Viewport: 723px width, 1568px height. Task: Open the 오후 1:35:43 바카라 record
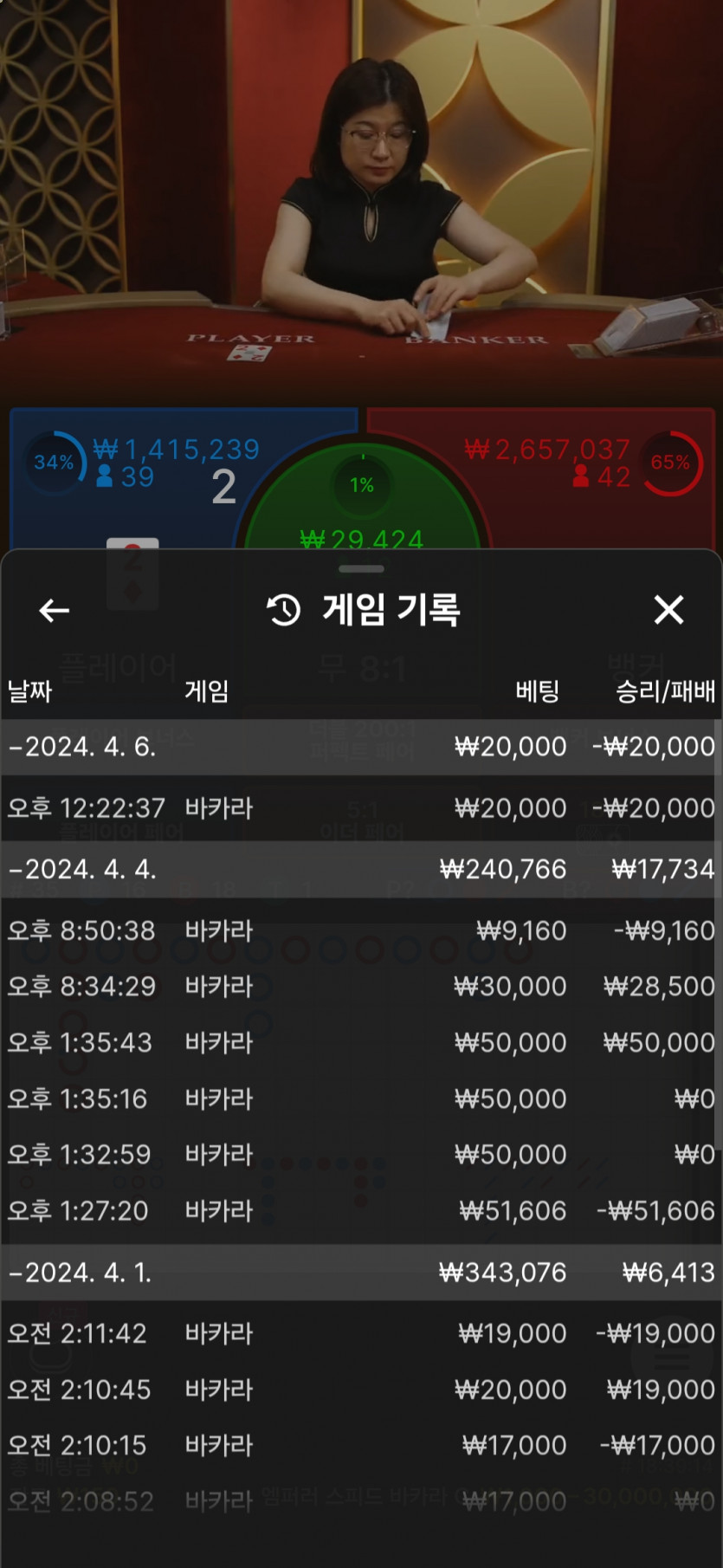point(360,1042)
